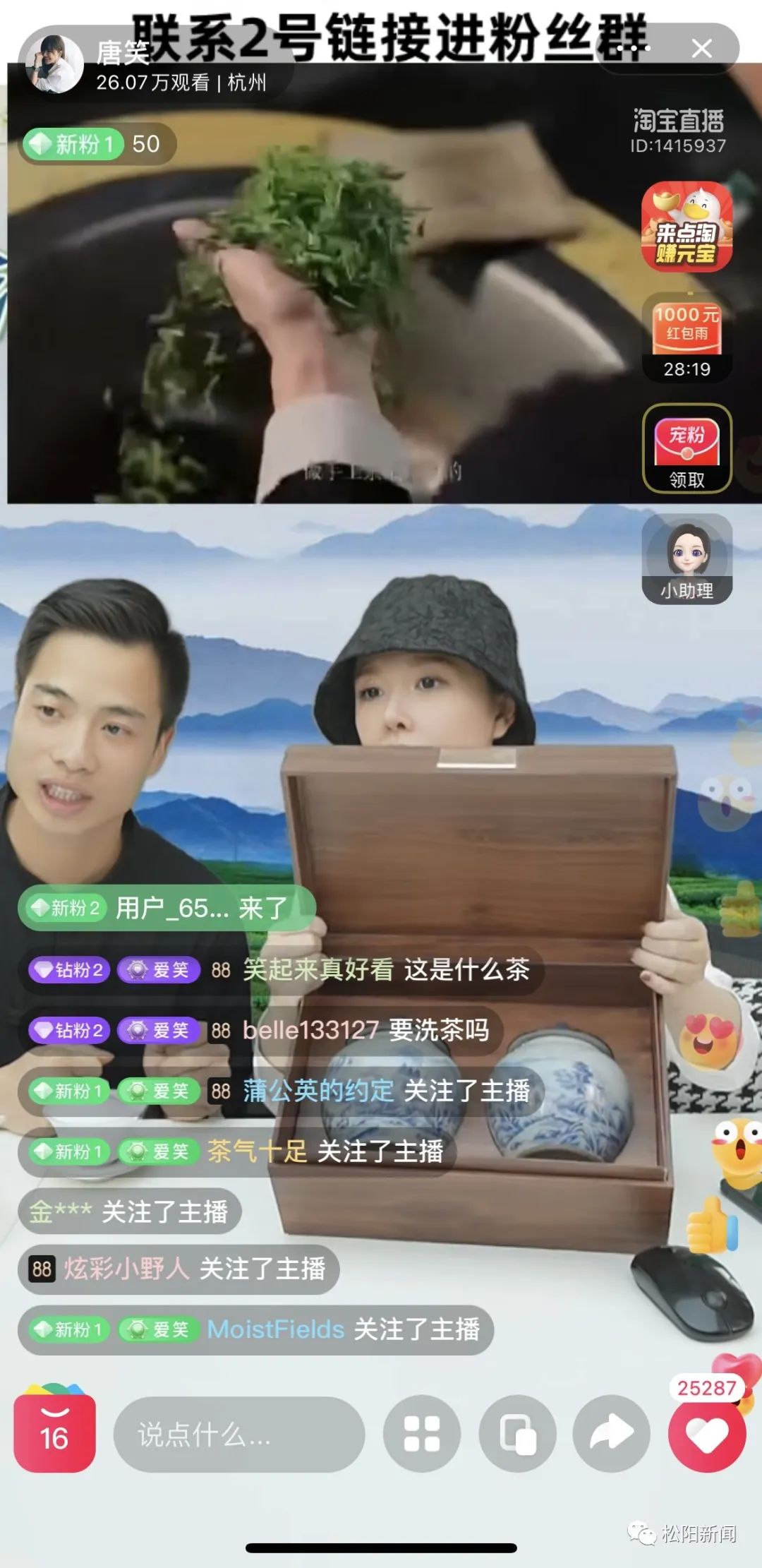Open the four-square grid menu

[x=421, y=1435]
